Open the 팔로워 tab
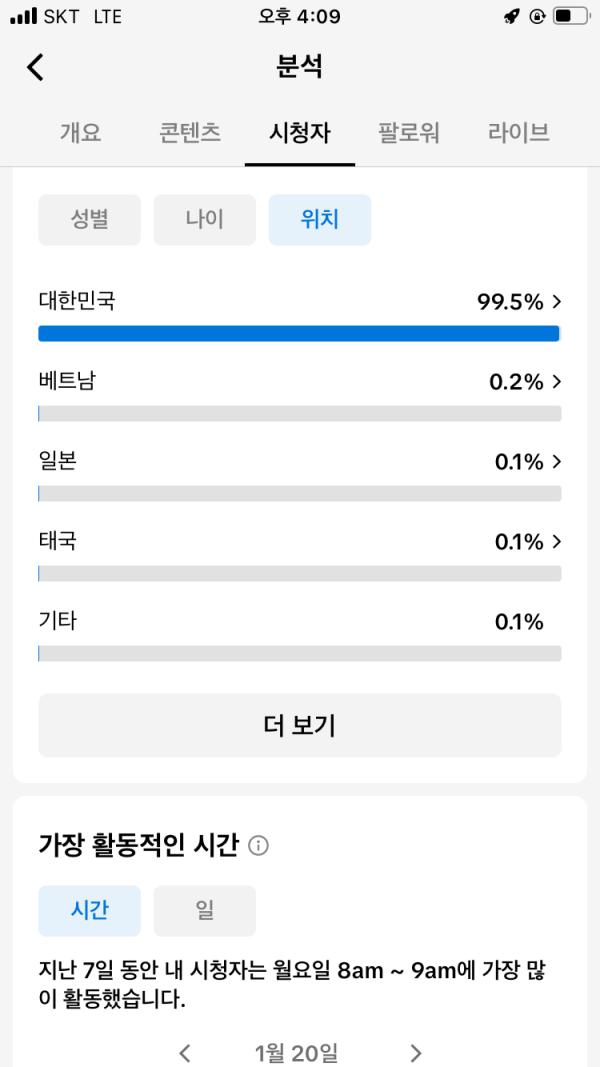The width and height of the screenshot is (600, 1067). pos(409,132)
